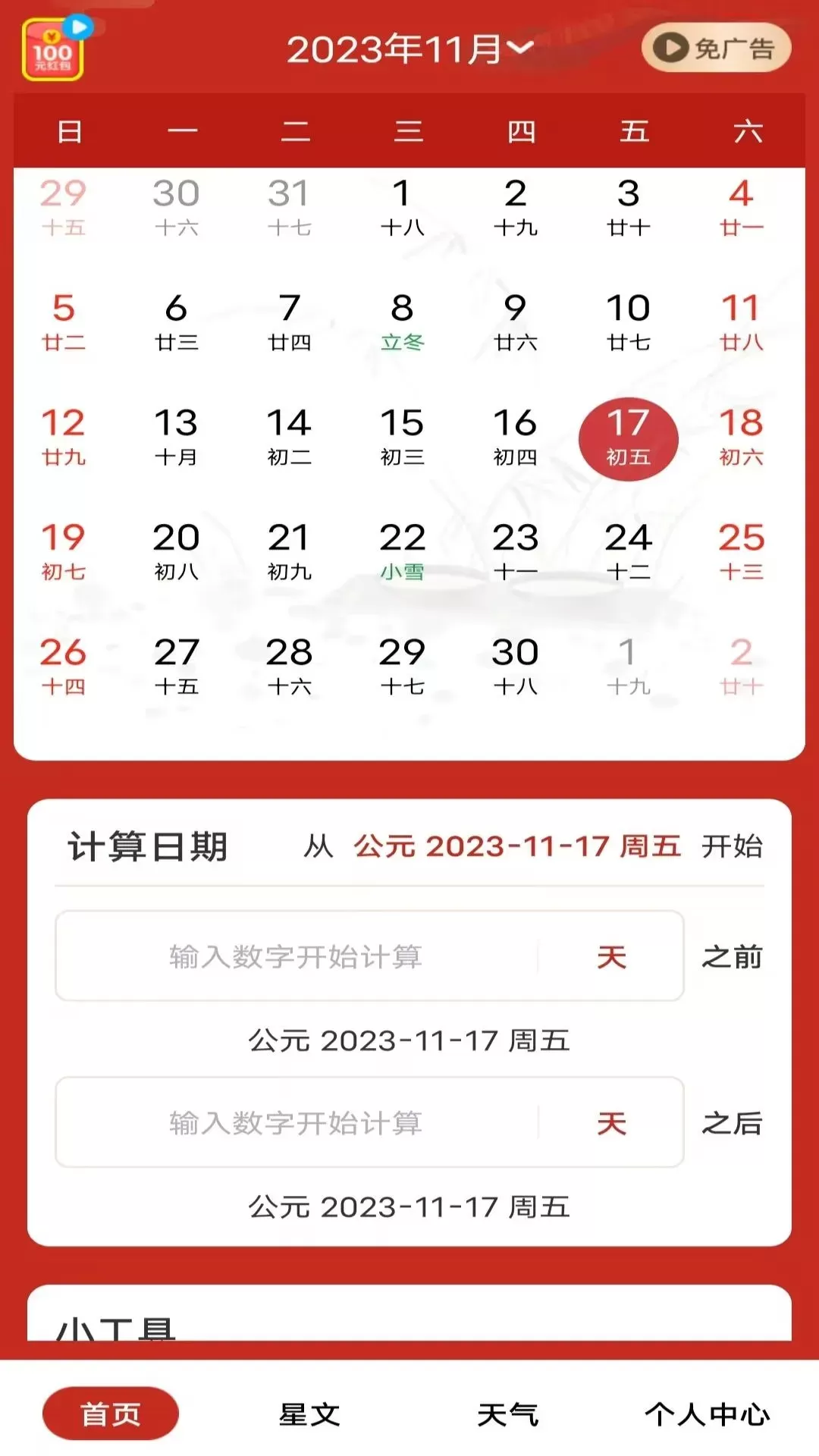819x1456 pixels.
Task: Focus the days input for 之后
Action: point(296,1122)
